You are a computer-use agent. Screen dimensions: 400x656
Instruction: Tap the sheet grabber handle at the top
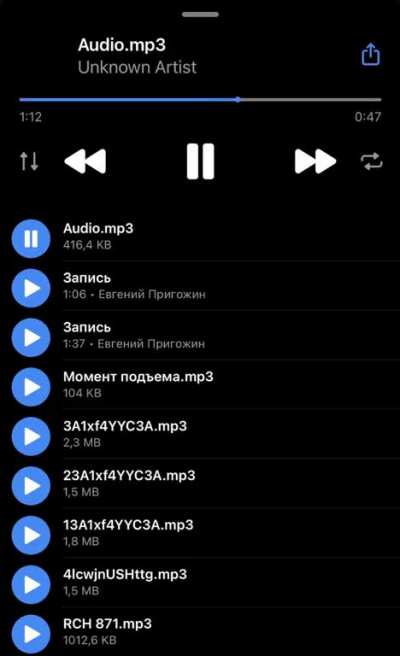click(200, 14)
